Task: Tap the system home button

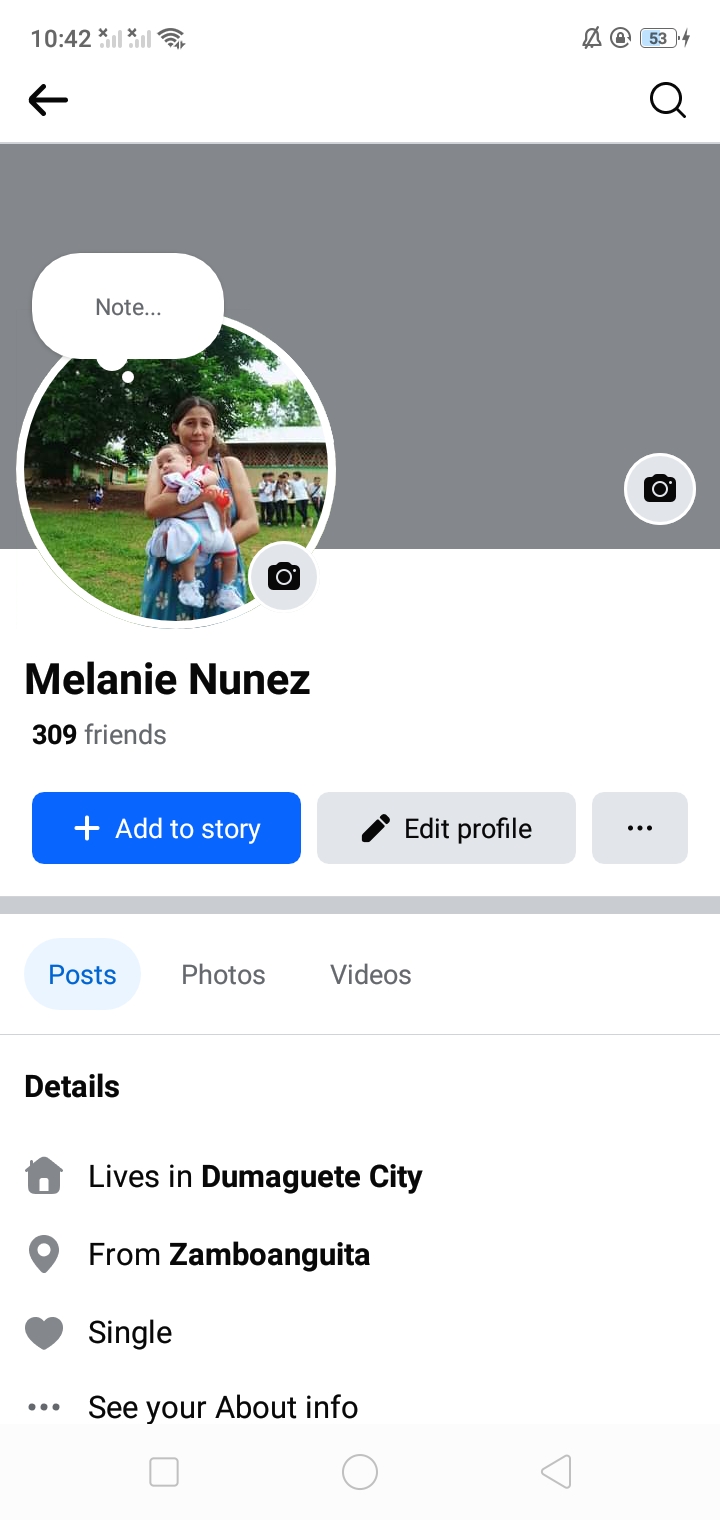Action: tap(359, 1472)
